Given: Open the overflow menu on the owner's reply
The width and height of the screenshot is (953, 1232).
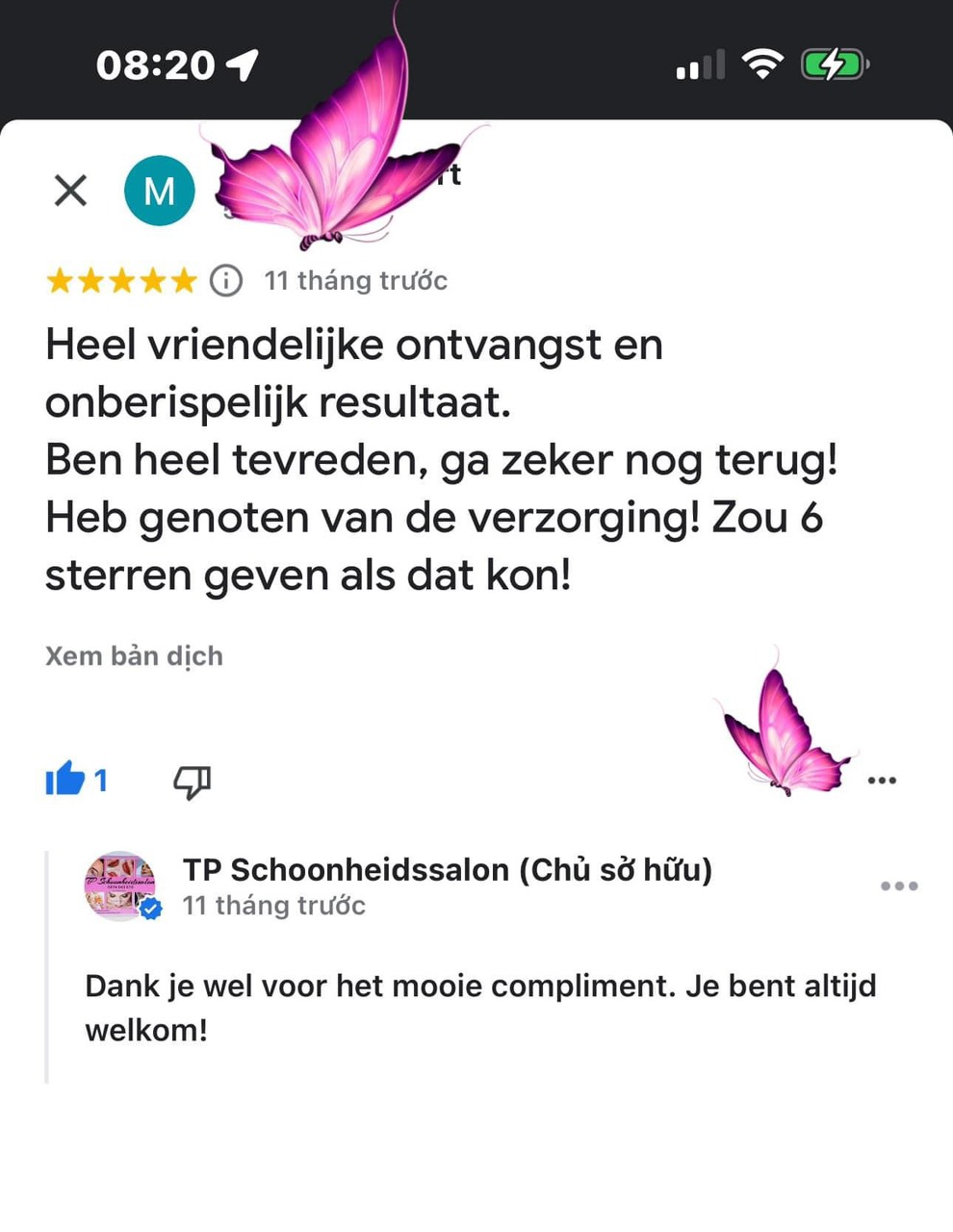Looking at the screenshot, I should tap(899, 885).
